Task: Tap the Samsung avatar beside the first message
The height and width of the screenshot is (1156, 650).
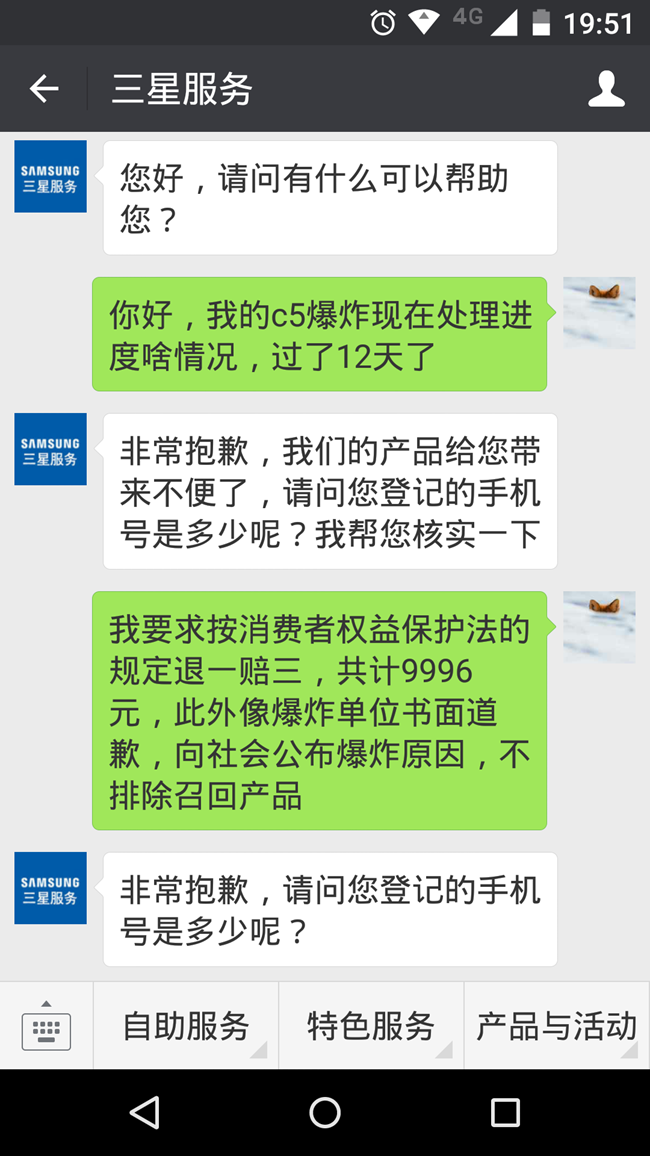Action: pos(50,177)
